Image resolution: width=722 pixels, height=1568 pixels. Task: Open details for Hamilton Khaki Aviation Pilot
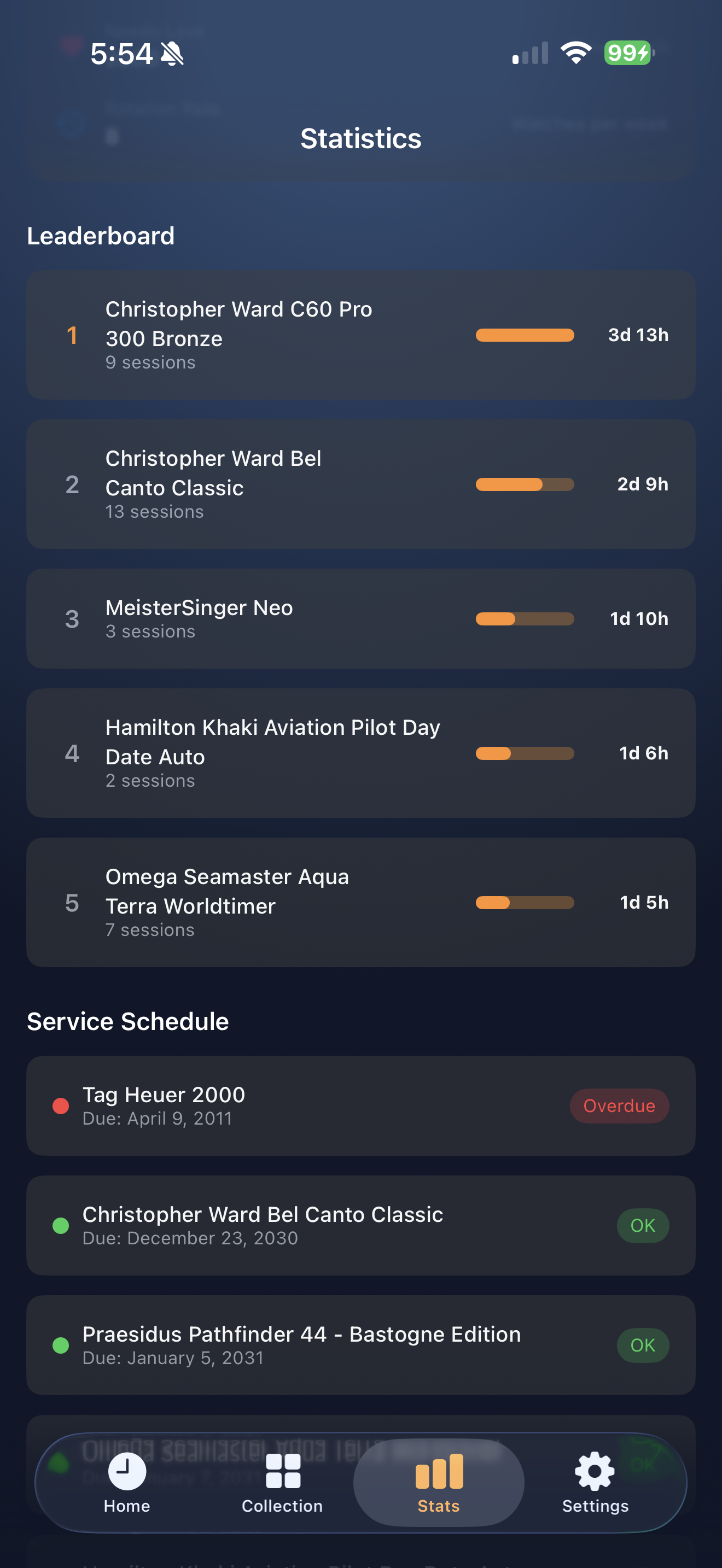coord(361,753)
